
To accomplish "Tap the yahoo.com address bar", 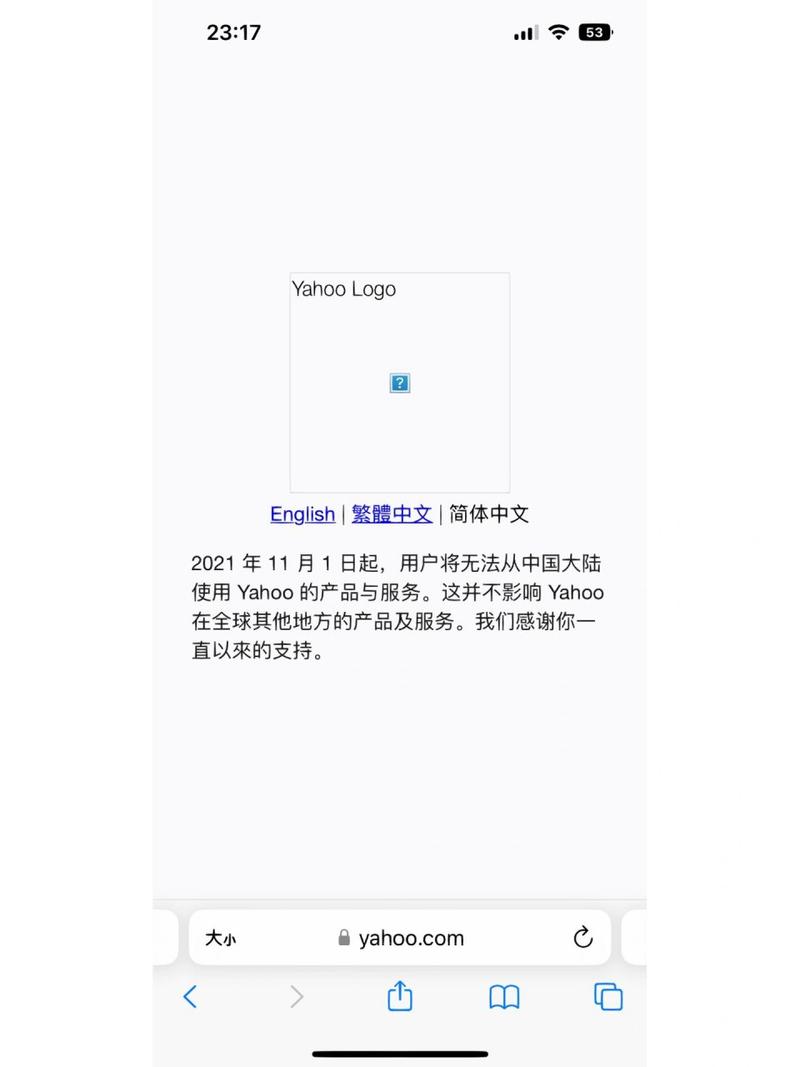I will tap(400, 938).
